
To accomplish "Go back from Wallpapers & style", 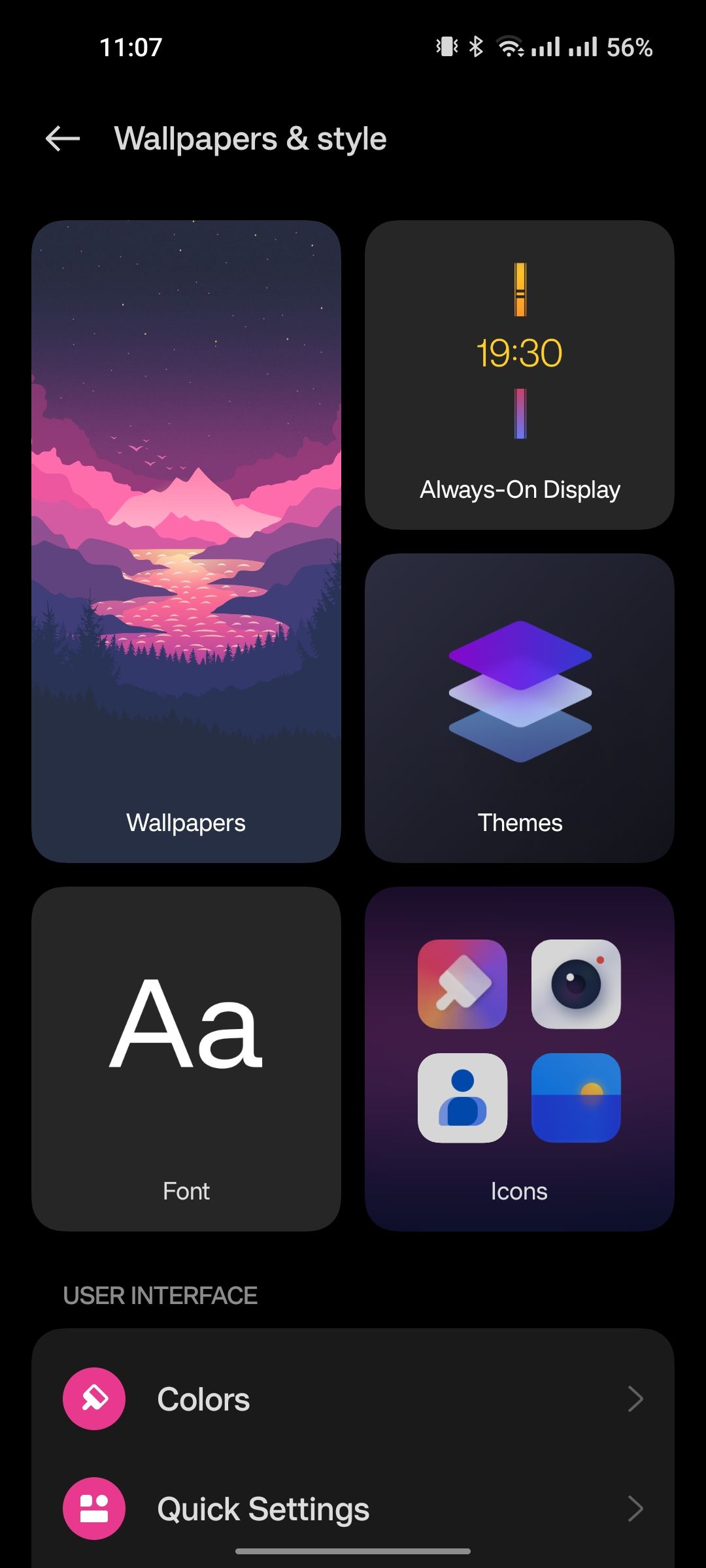I will 63,139.
